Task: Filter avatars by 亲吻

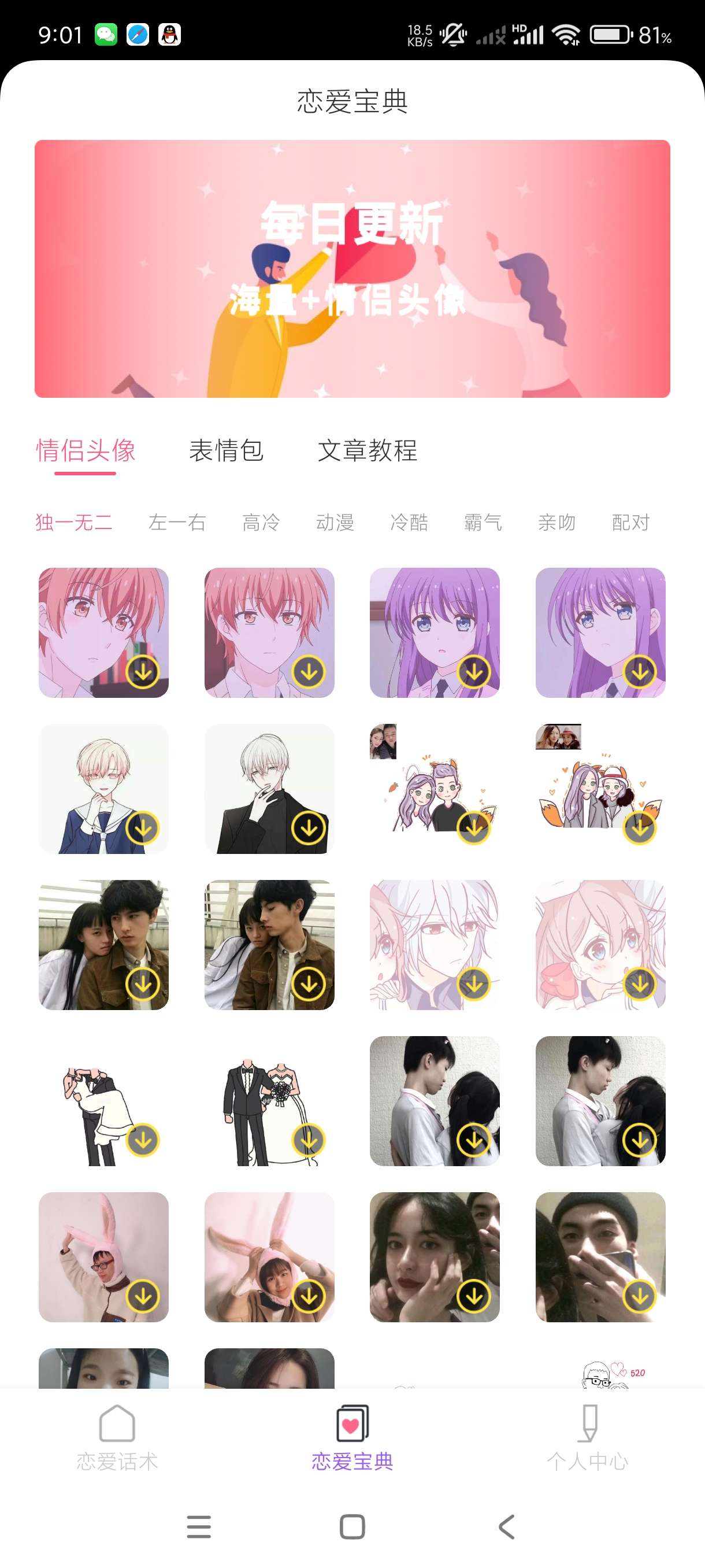Action: (556, 522)
